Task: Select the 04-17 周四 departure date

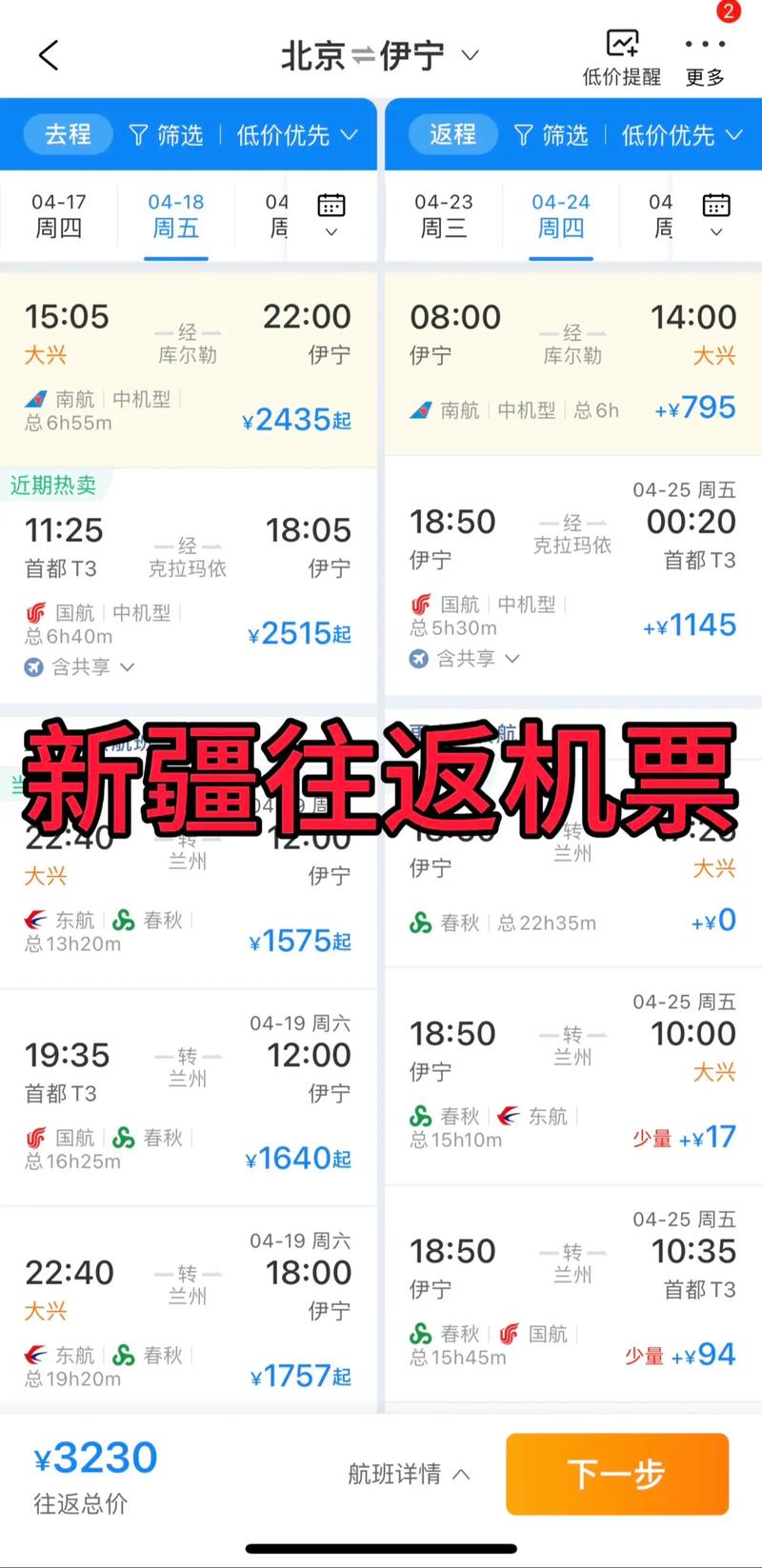Action: point(56,215)
